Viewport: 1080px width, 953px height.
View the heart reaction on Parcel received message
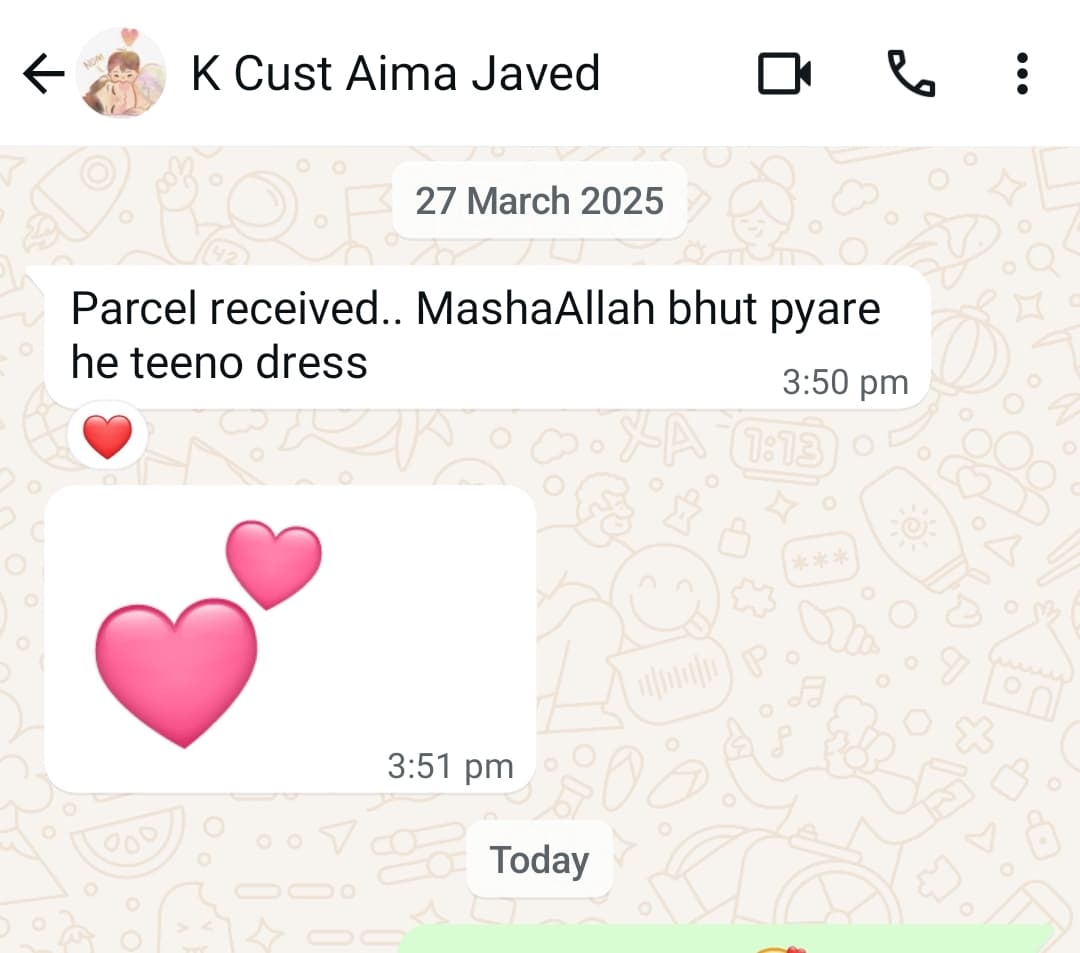(x=107, y=438)
